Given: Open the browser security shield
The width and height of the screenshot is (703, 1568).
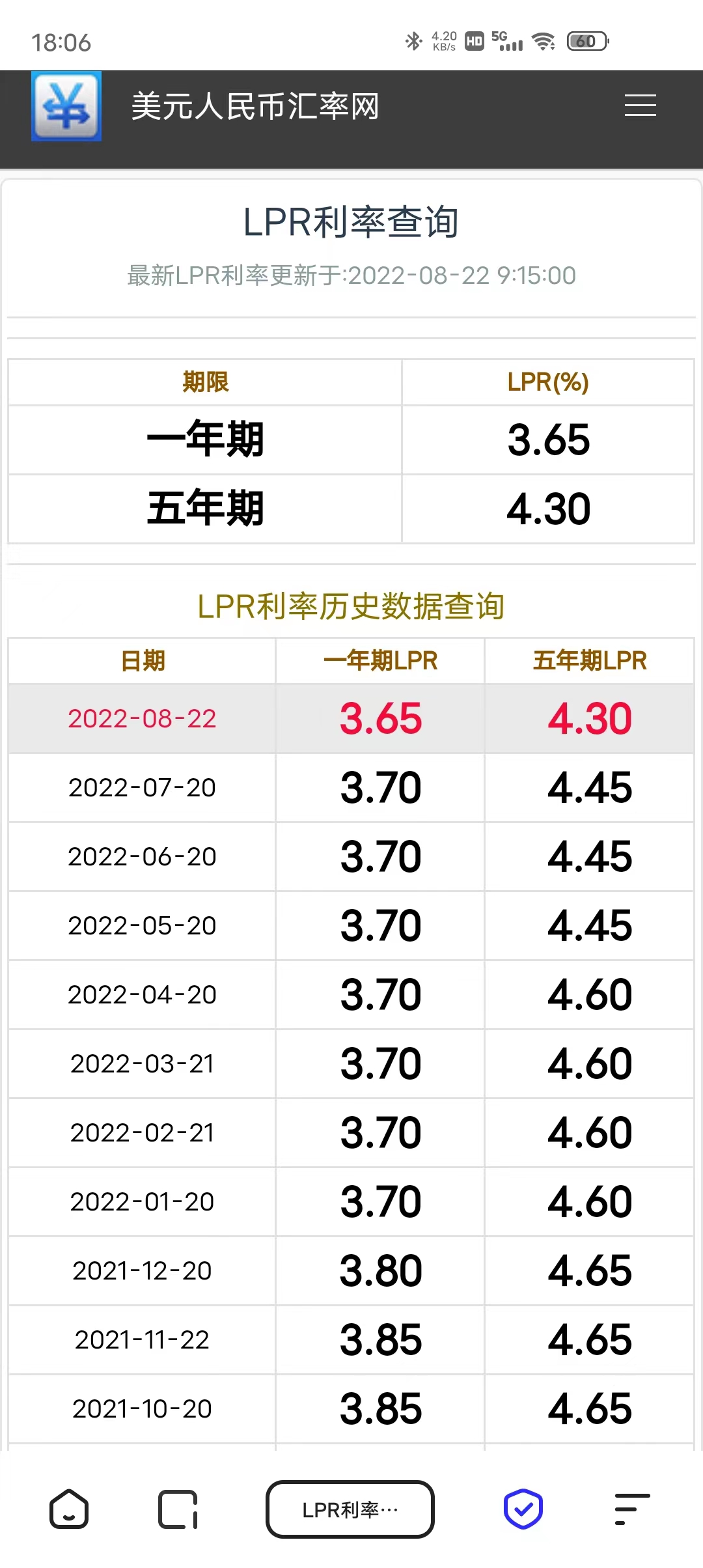Looking at the screenshot, I should tap(523, 1509).
